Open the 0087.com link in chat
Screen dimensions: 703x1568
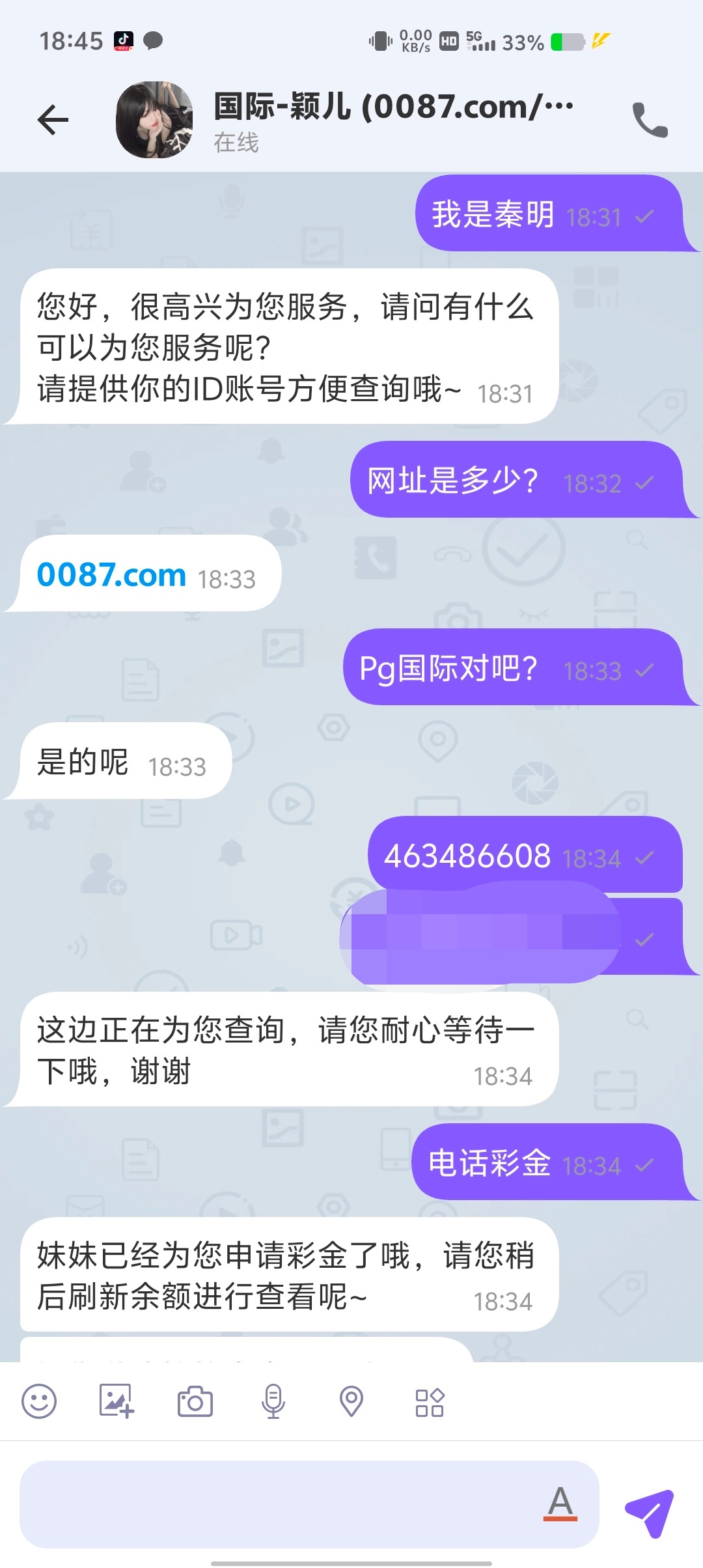coord(111,574)
